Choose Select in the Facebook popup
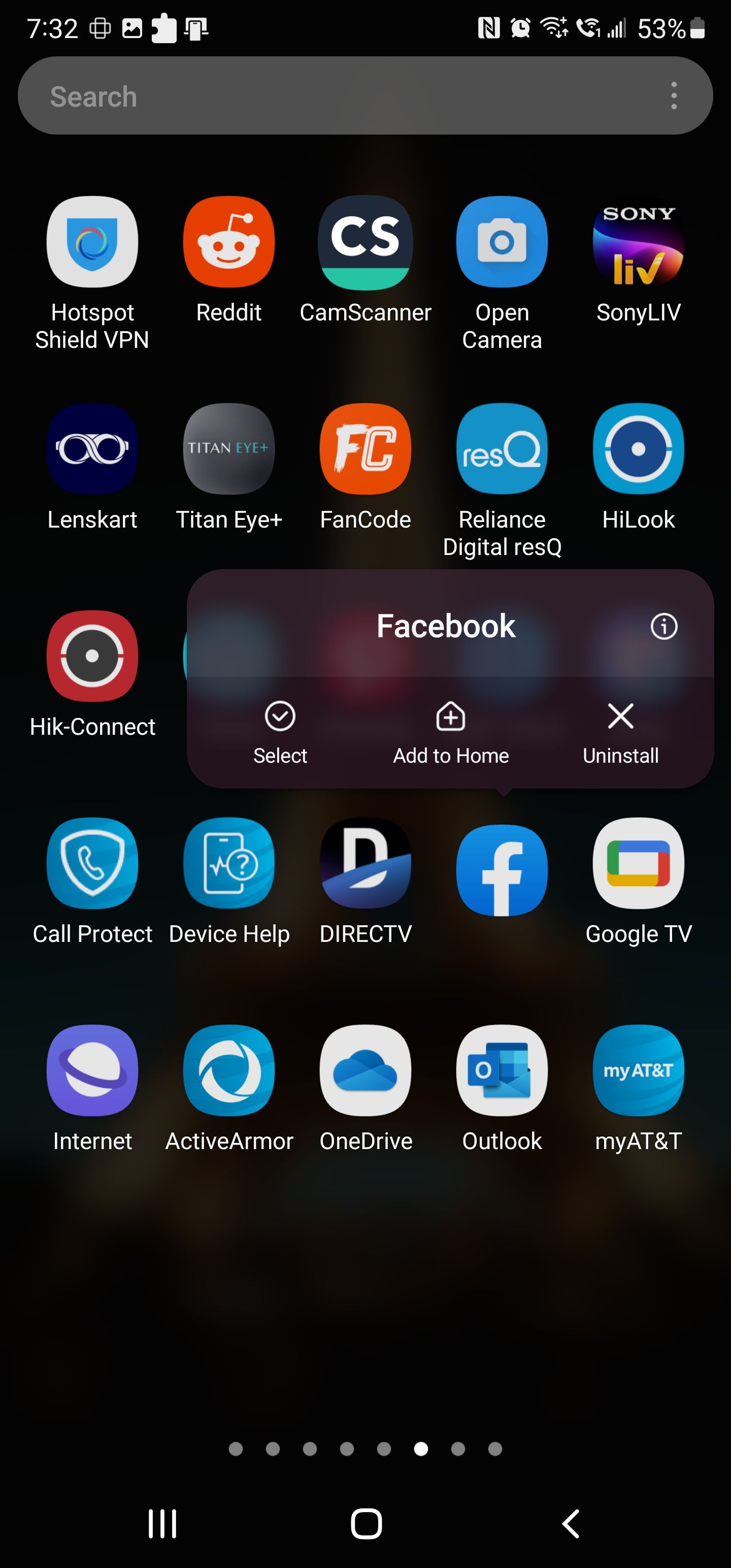 [280, 731]
